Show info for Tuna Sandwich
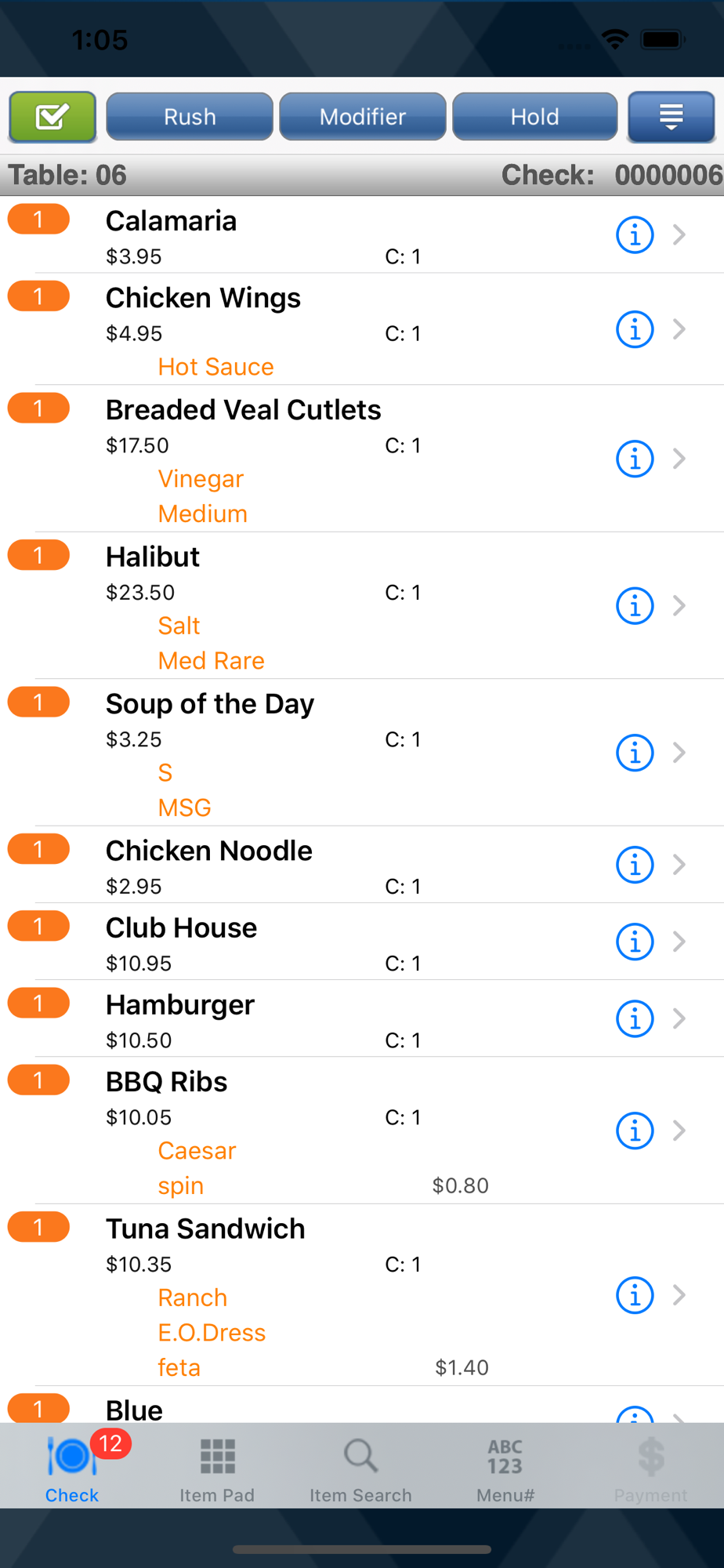Image resolution: width=724 pixels, height=1568 pixels. (635, 1295)
